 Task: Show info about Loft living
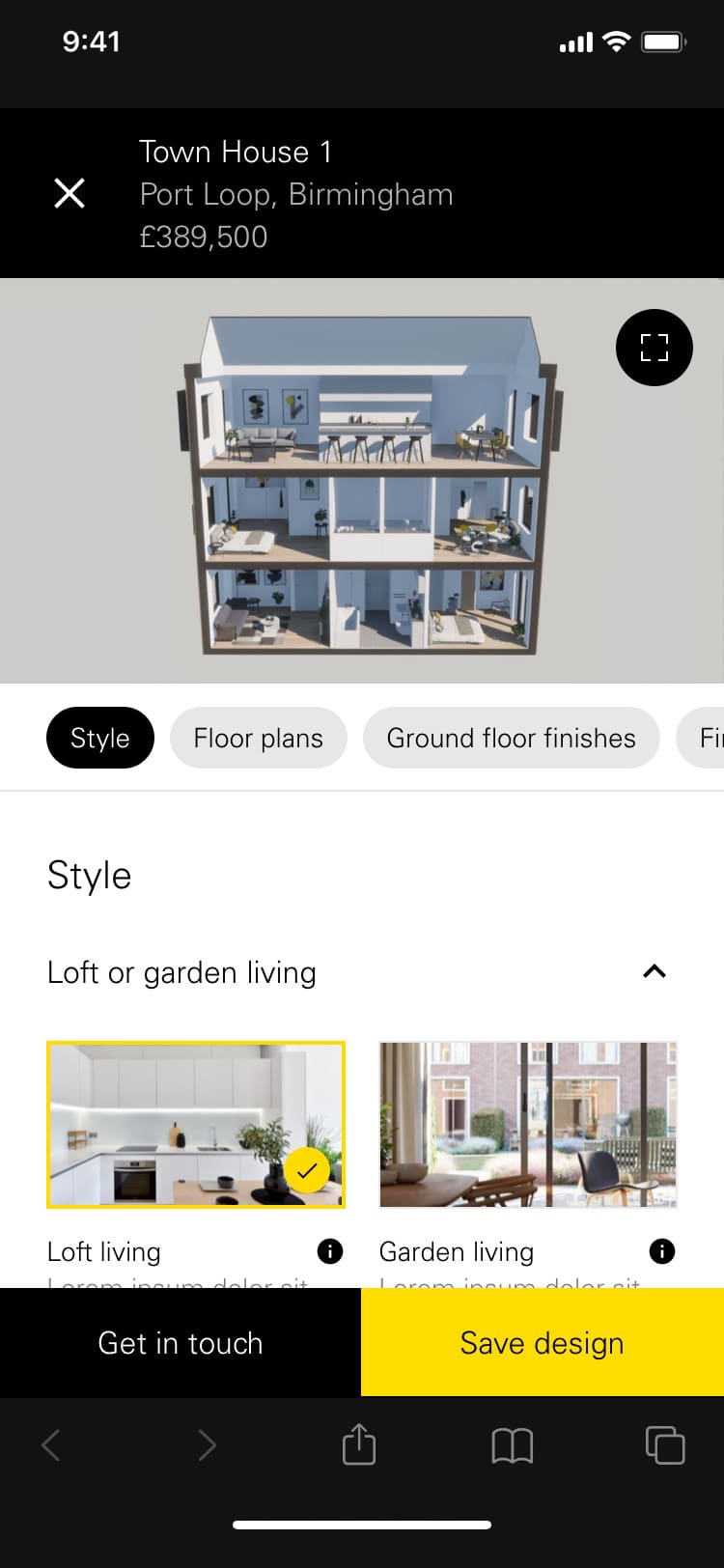coord(330,1251)
